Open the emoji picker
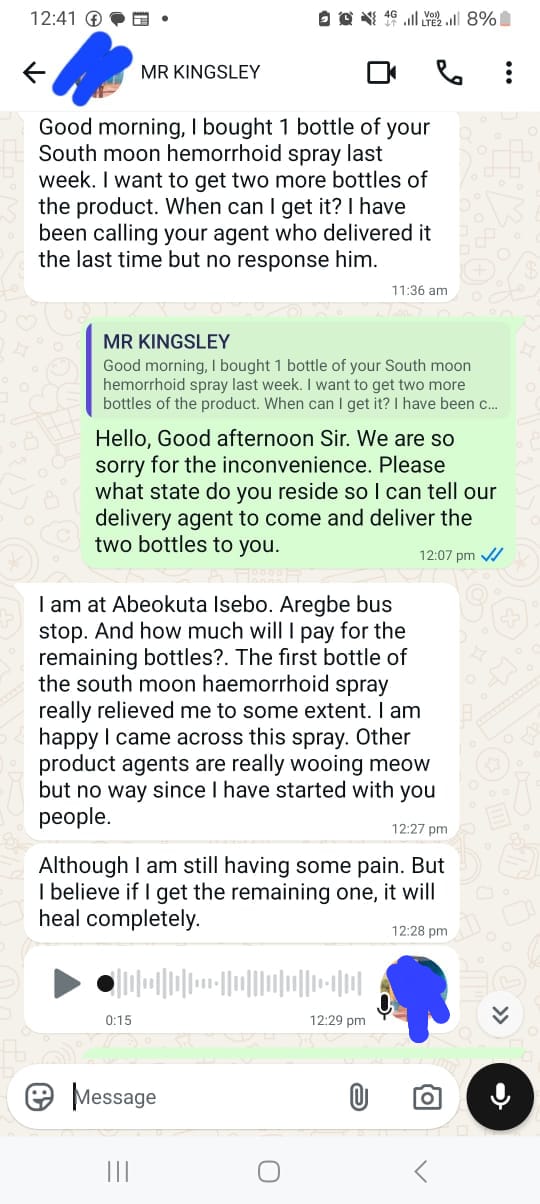This screenshot has height=1204, width=540. pos(39,1097)
